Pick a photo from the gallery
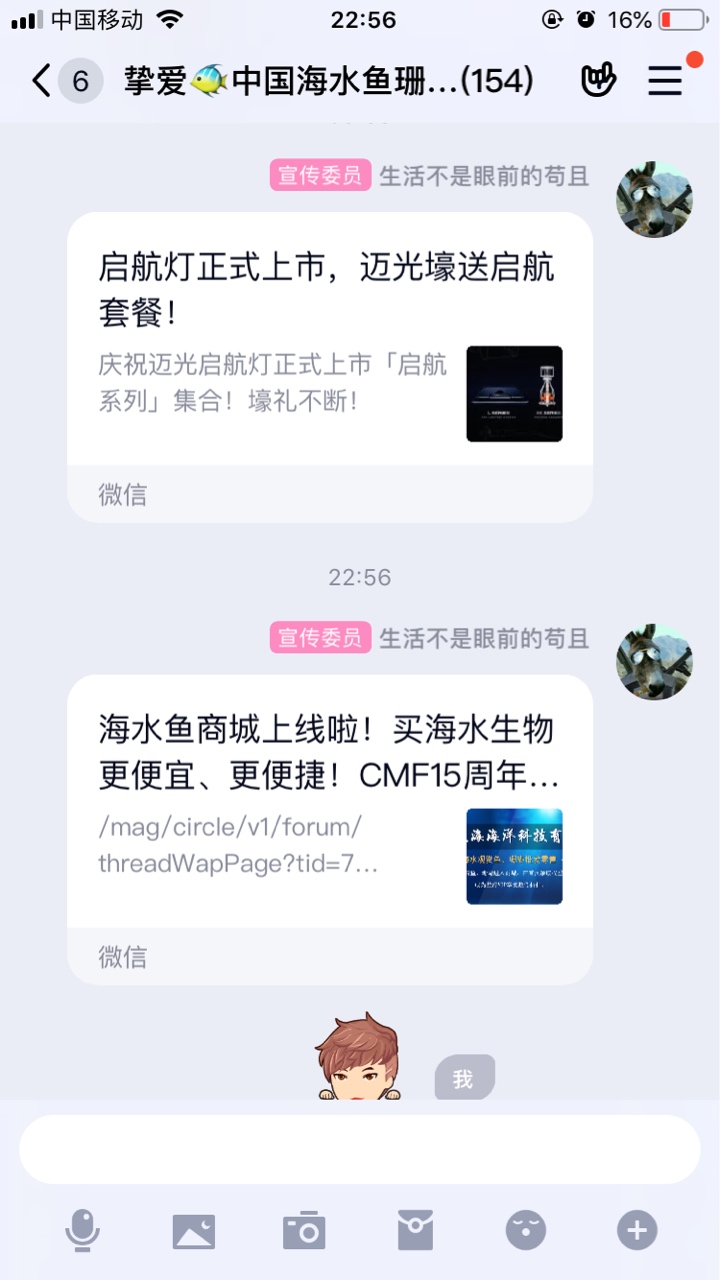This screenshot has height=1280, width=720. click(x=194, y=1230)
